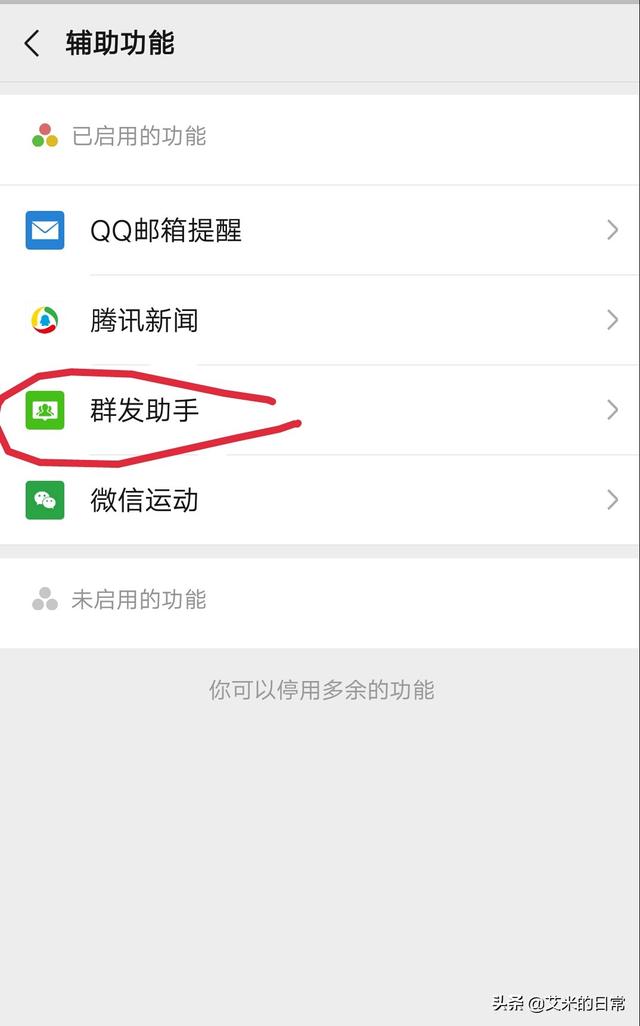Open QQ邮箱提醒 settings
Screen dimensions: 640x1026
point(320,231)
